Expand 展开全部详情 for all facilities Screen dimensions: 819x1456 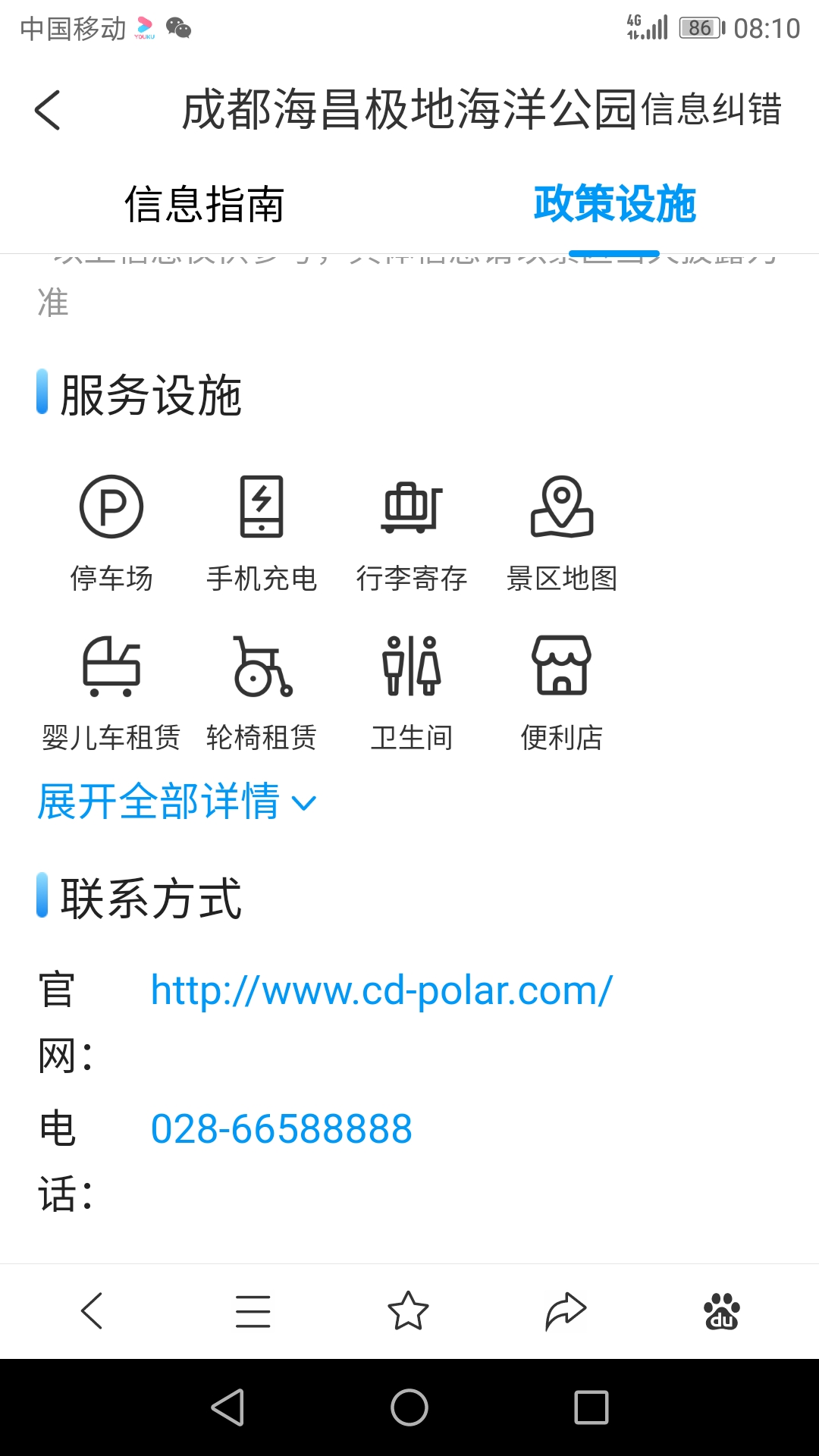(x=177, y=802)
